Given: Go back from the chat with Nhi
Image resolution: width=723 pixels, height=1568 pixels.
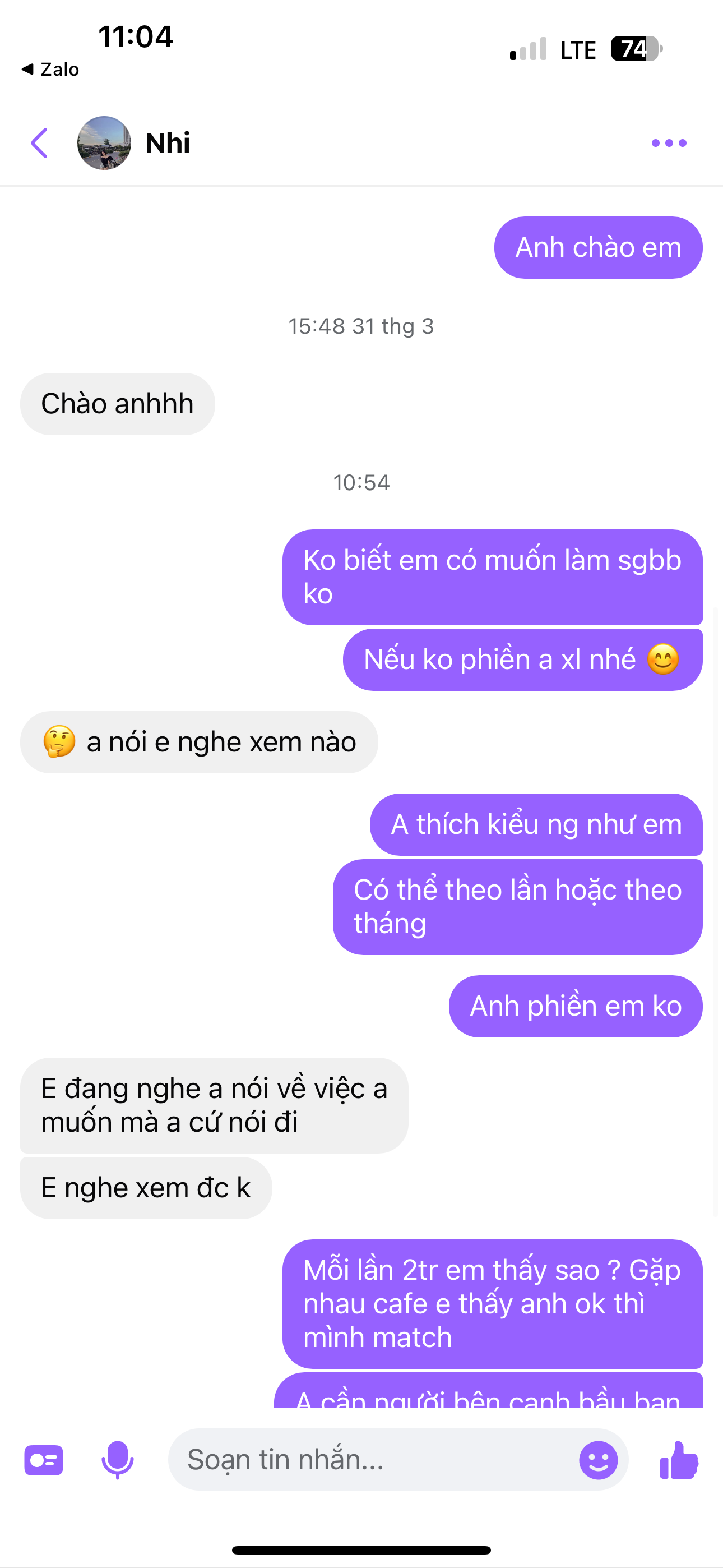Looking at the screenshot, I should pos(40,143).
